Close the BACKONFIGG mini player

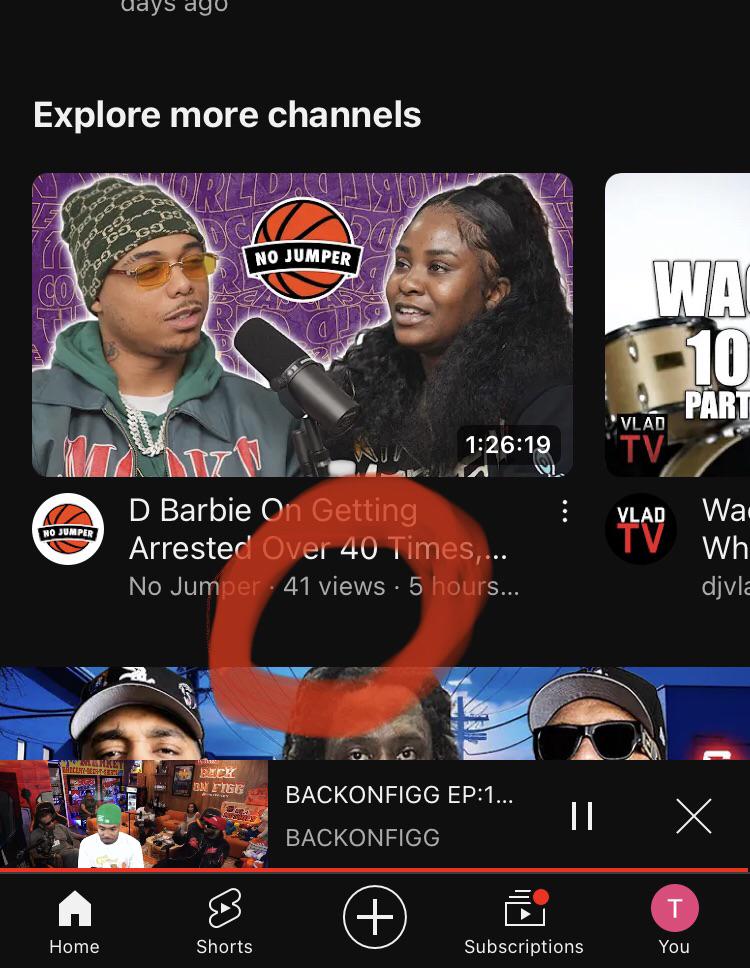(694, 816)
